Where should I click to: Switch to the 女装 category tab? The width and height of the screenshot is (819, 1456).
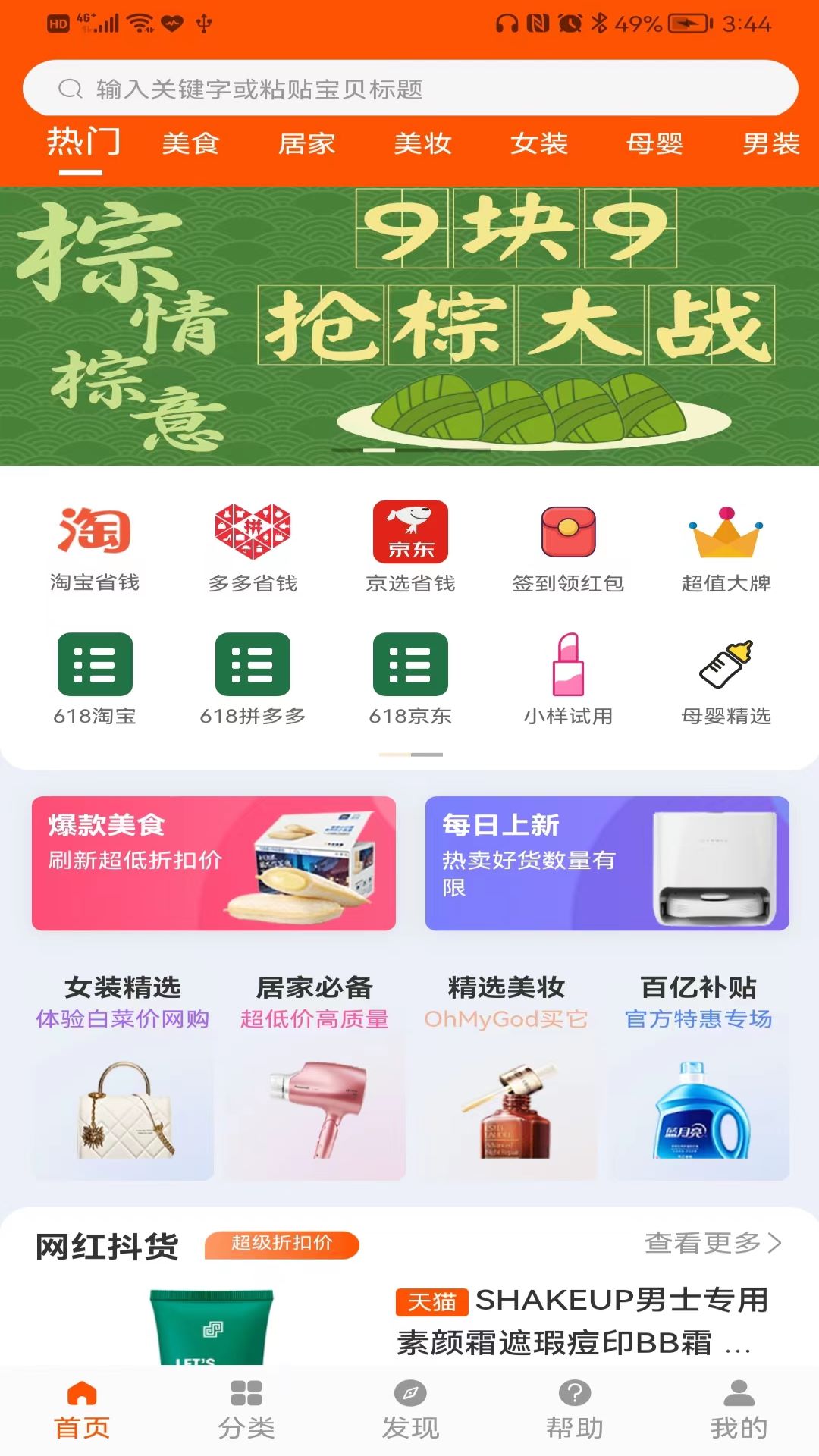540,143
